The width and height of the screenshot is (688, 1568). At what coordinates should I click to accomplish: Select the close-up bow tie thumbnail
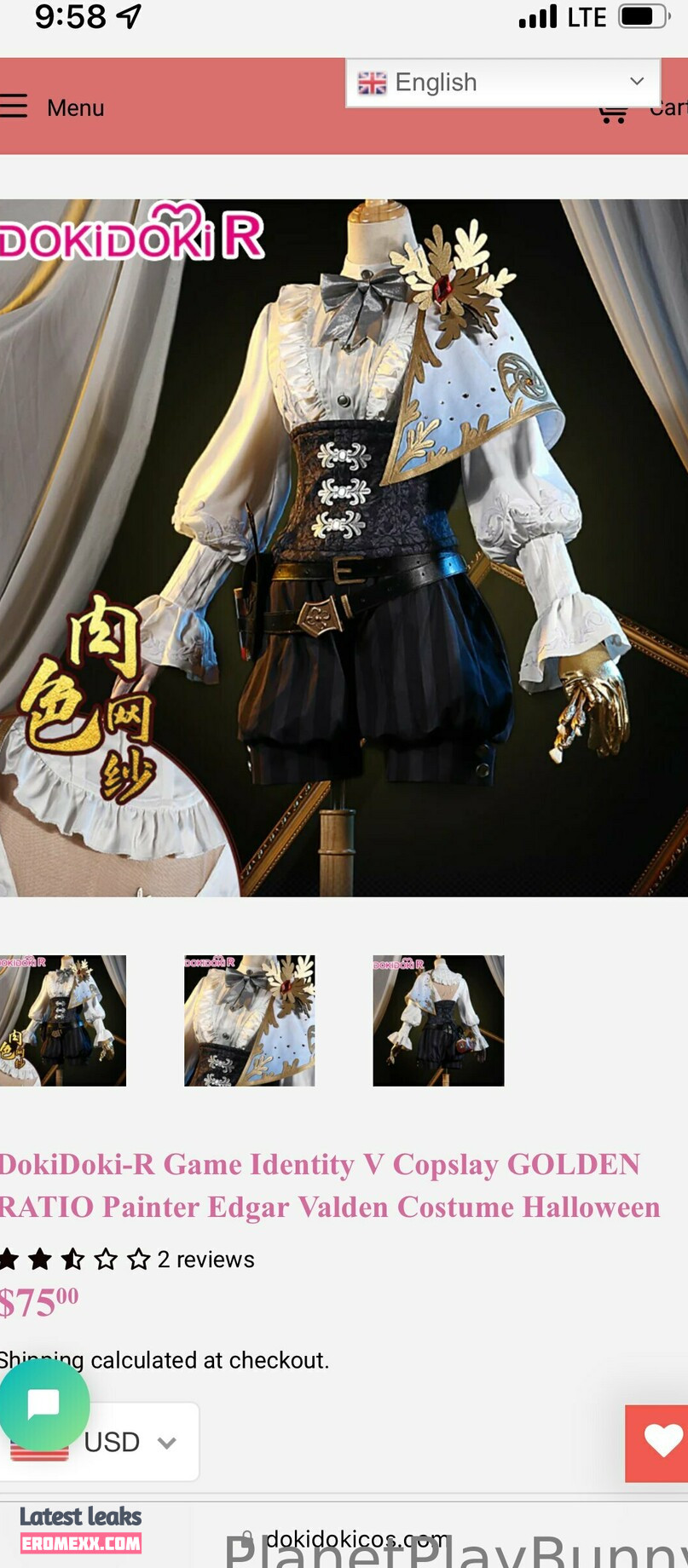(x=249, y=1020)
